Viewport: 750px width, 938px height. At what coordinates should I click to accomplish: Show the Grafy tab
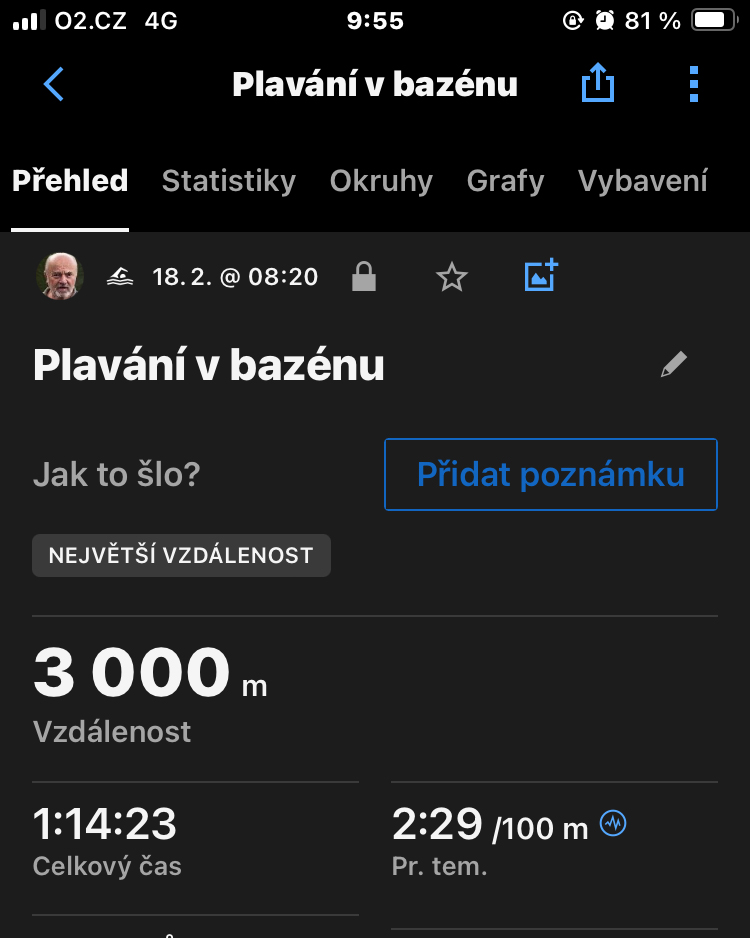click(x=505, y=181)
